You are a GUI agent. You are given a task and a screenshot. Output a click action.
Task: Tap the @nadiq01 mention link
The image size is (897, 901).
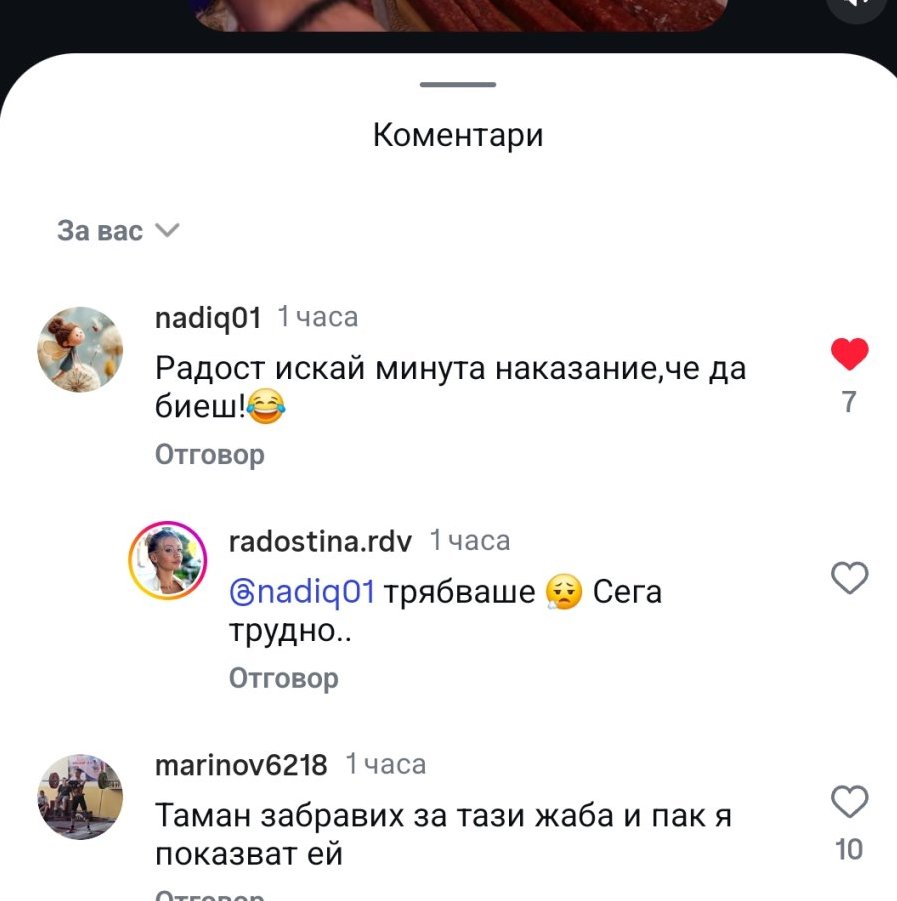point(302,592)
